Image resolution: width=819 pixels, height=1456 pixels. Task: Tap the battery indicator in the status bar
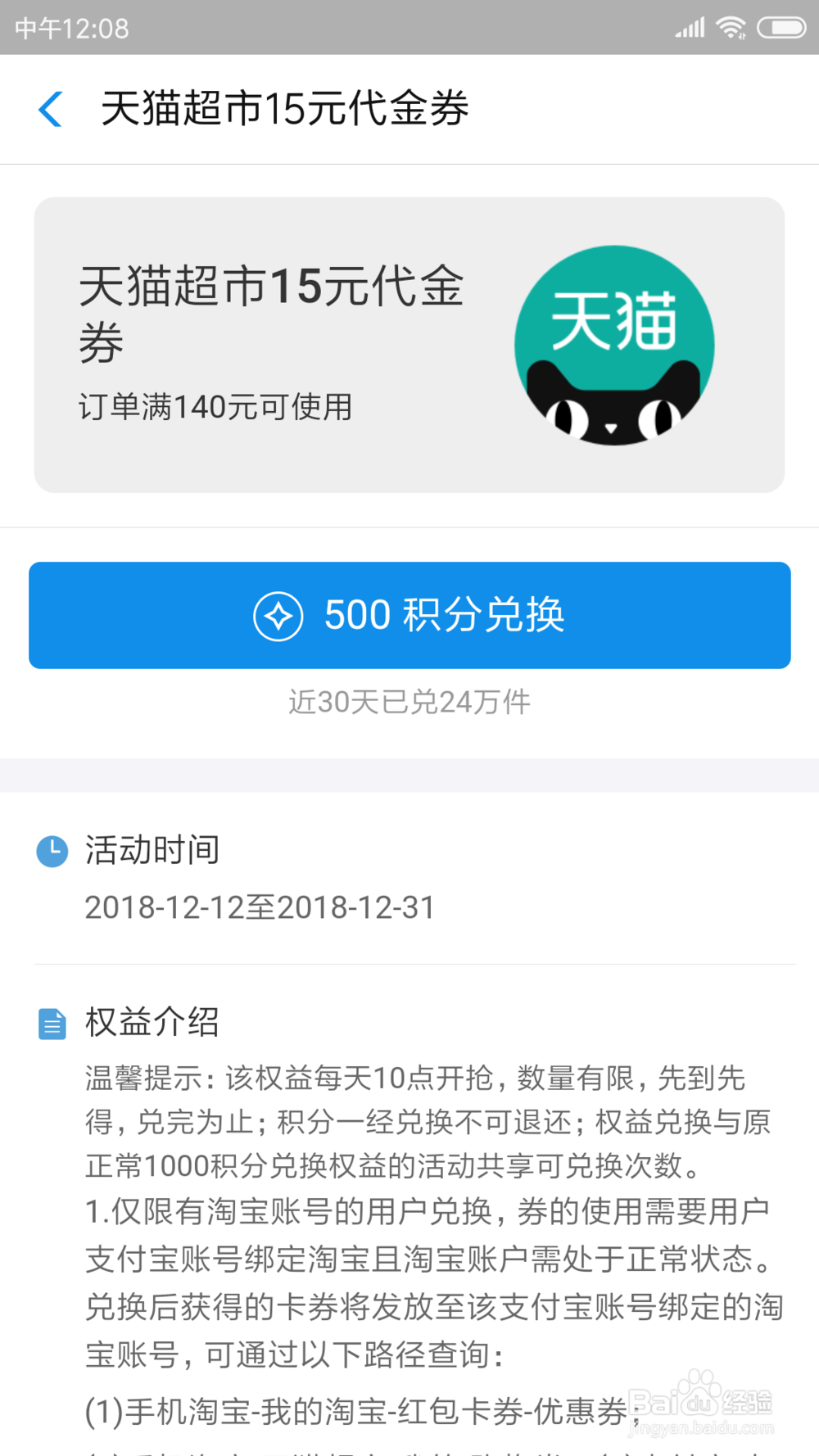click(x=781, y=26)
